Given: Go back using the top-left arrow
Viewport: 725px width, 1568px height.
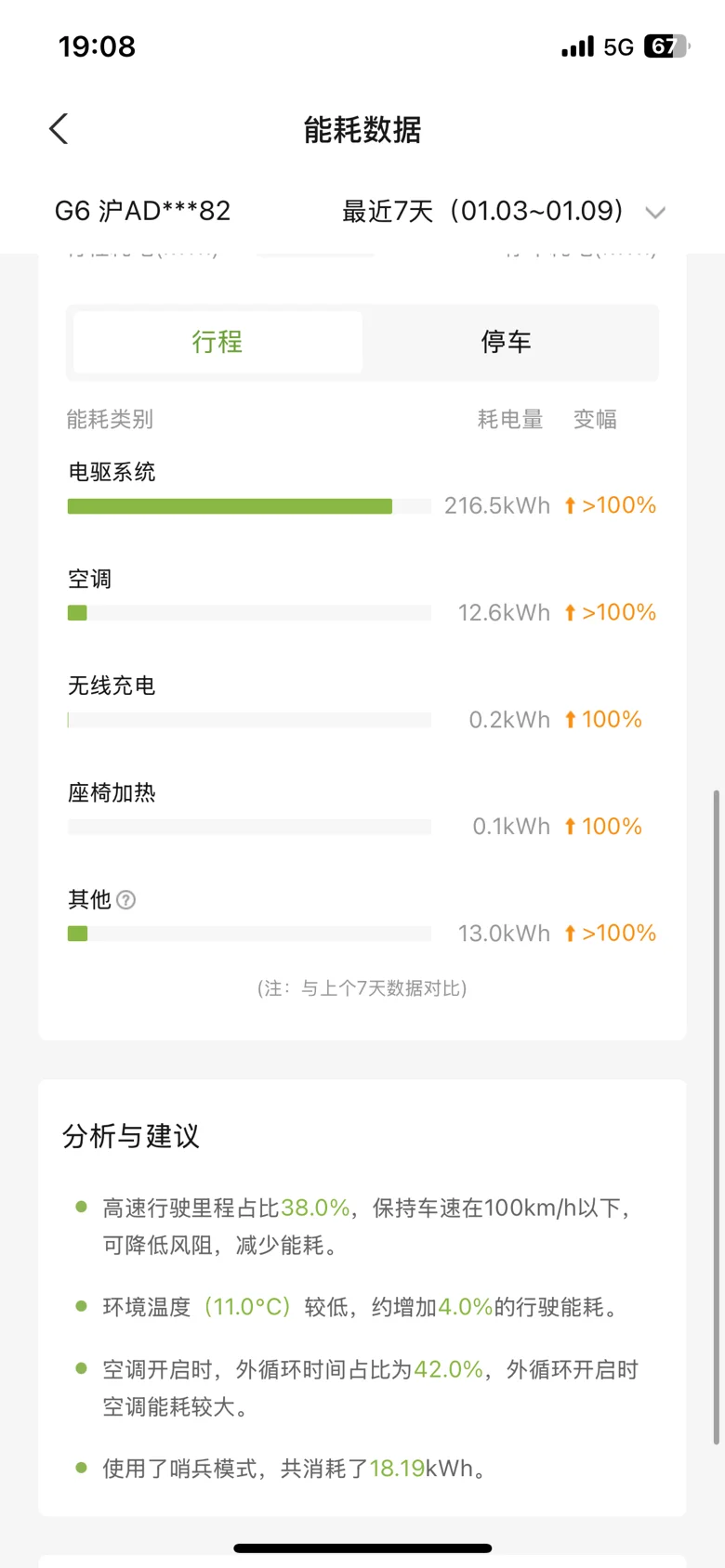Looking at the screenshot, I should click(59, 129).
